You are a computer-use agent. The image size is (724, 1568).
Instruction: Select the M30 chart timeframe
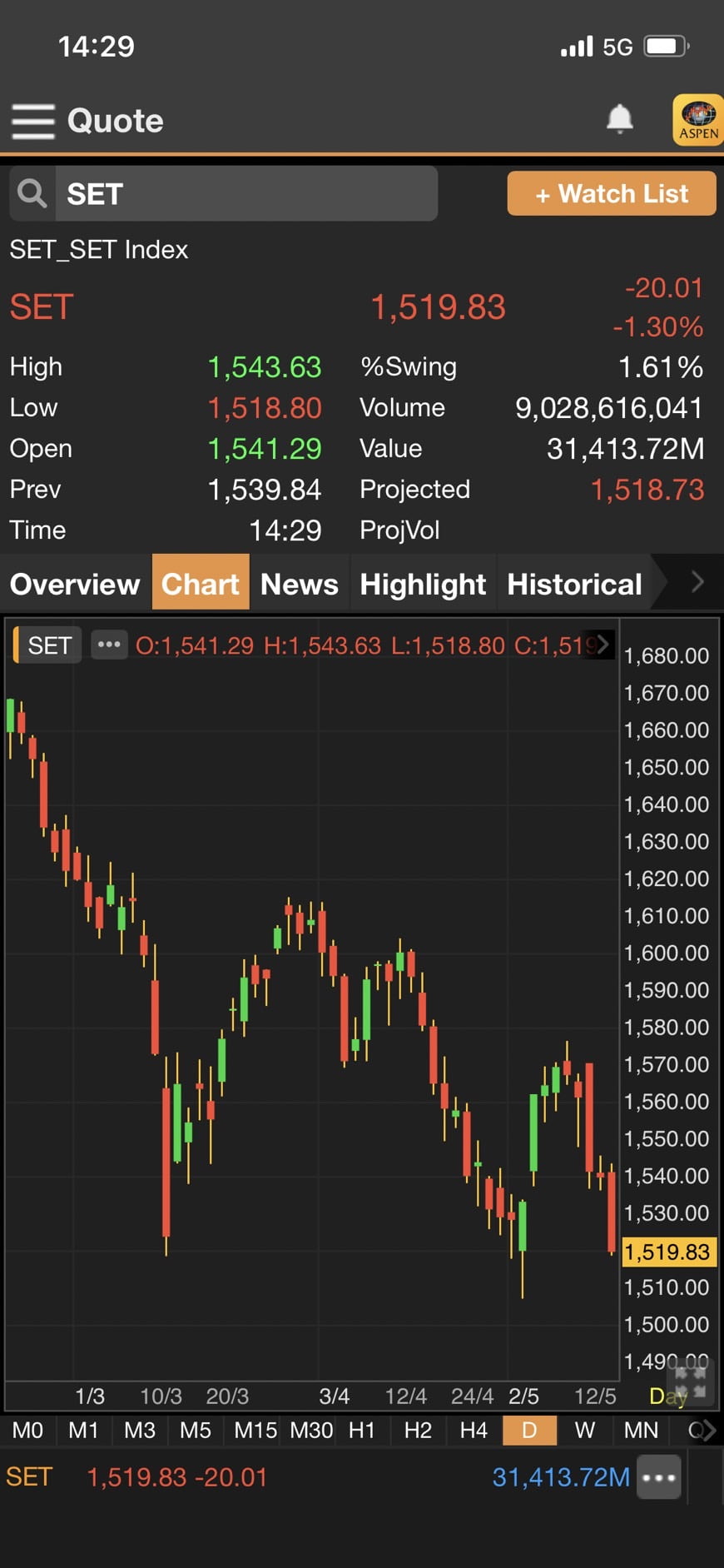tap(311, 1431)
